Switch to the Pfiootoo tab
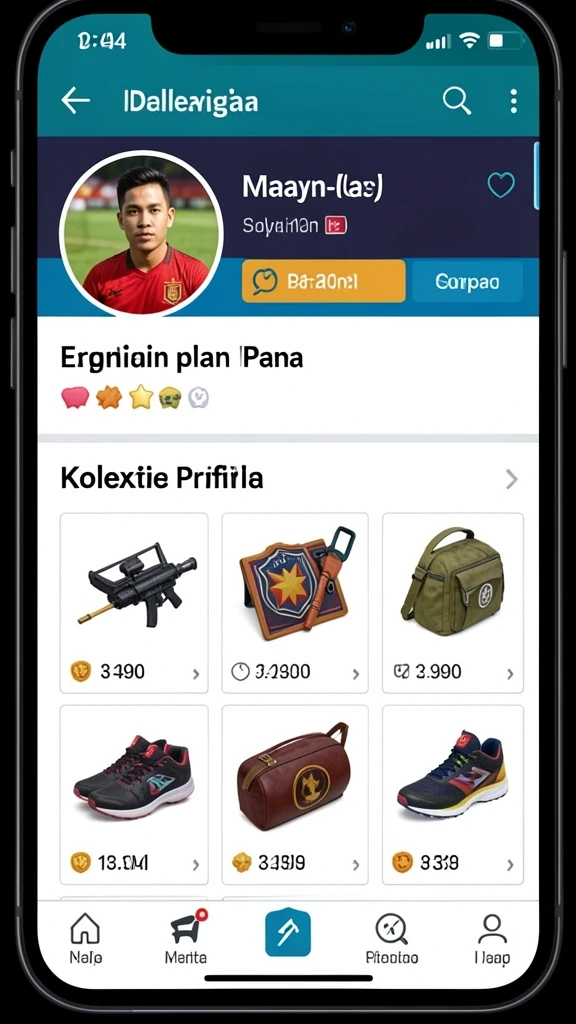The width and height of the screenshot is (576, 1024). 392,938
